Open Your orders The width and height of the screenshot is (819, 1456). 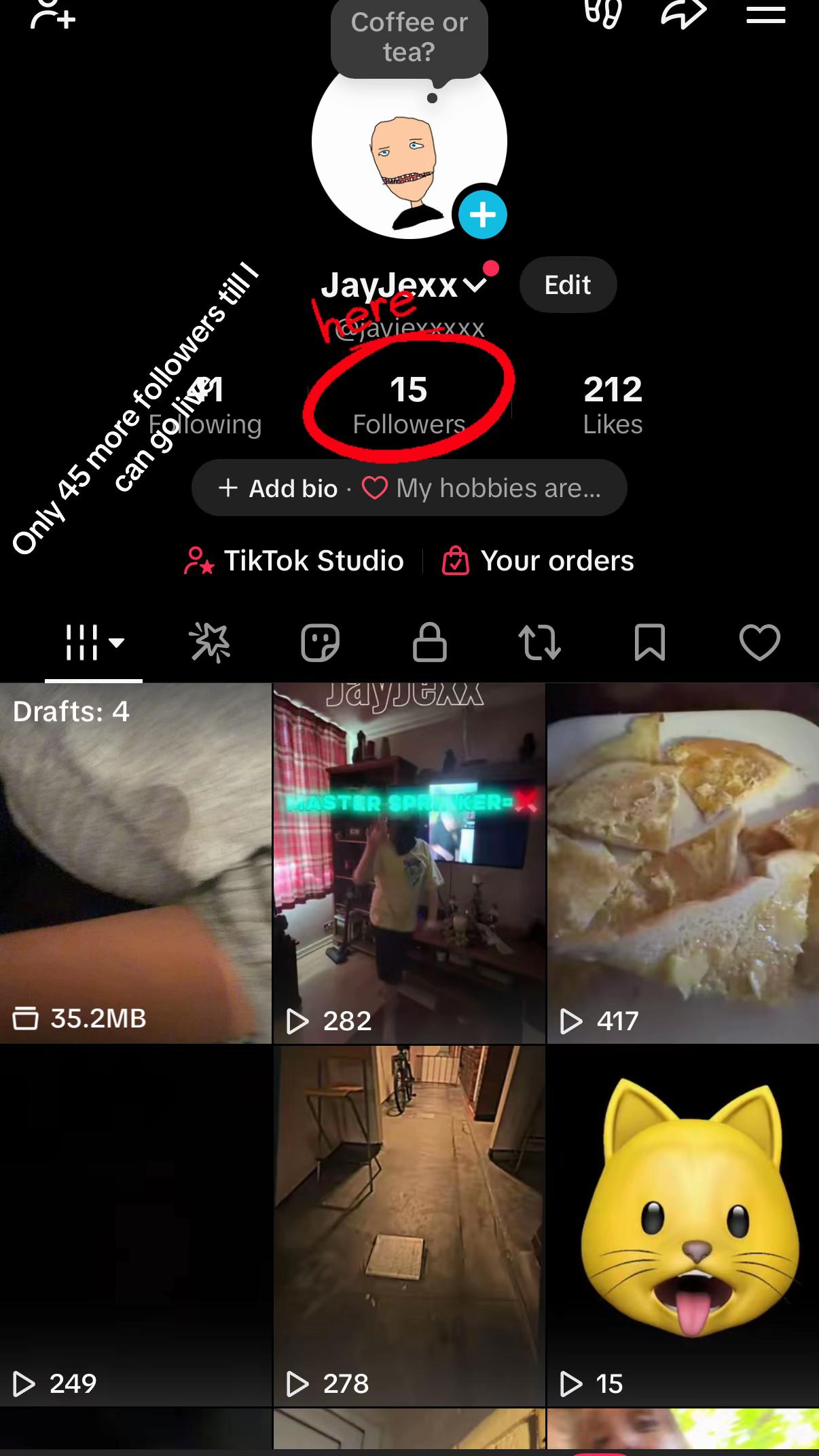click(537, 561)
